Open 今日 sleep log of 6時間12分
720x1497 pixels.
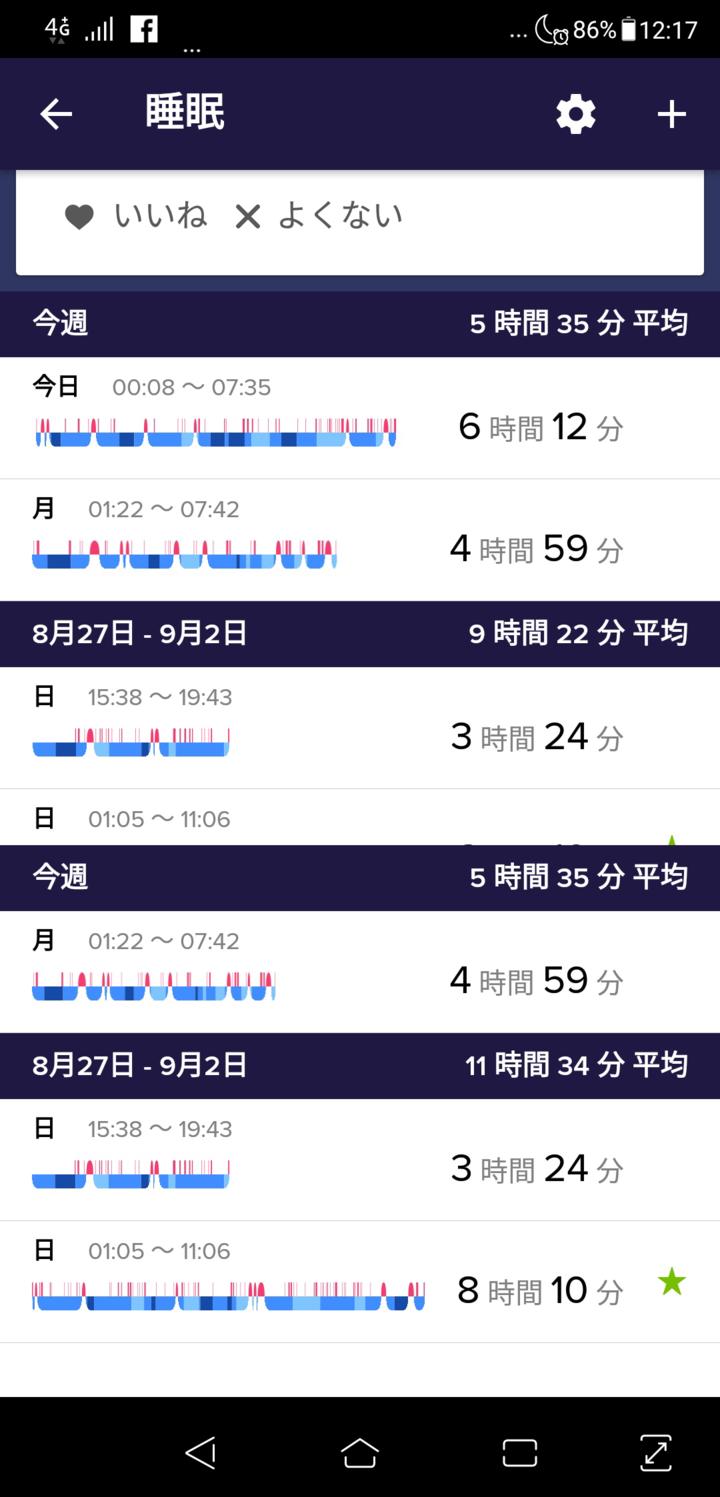click(360, 418)
